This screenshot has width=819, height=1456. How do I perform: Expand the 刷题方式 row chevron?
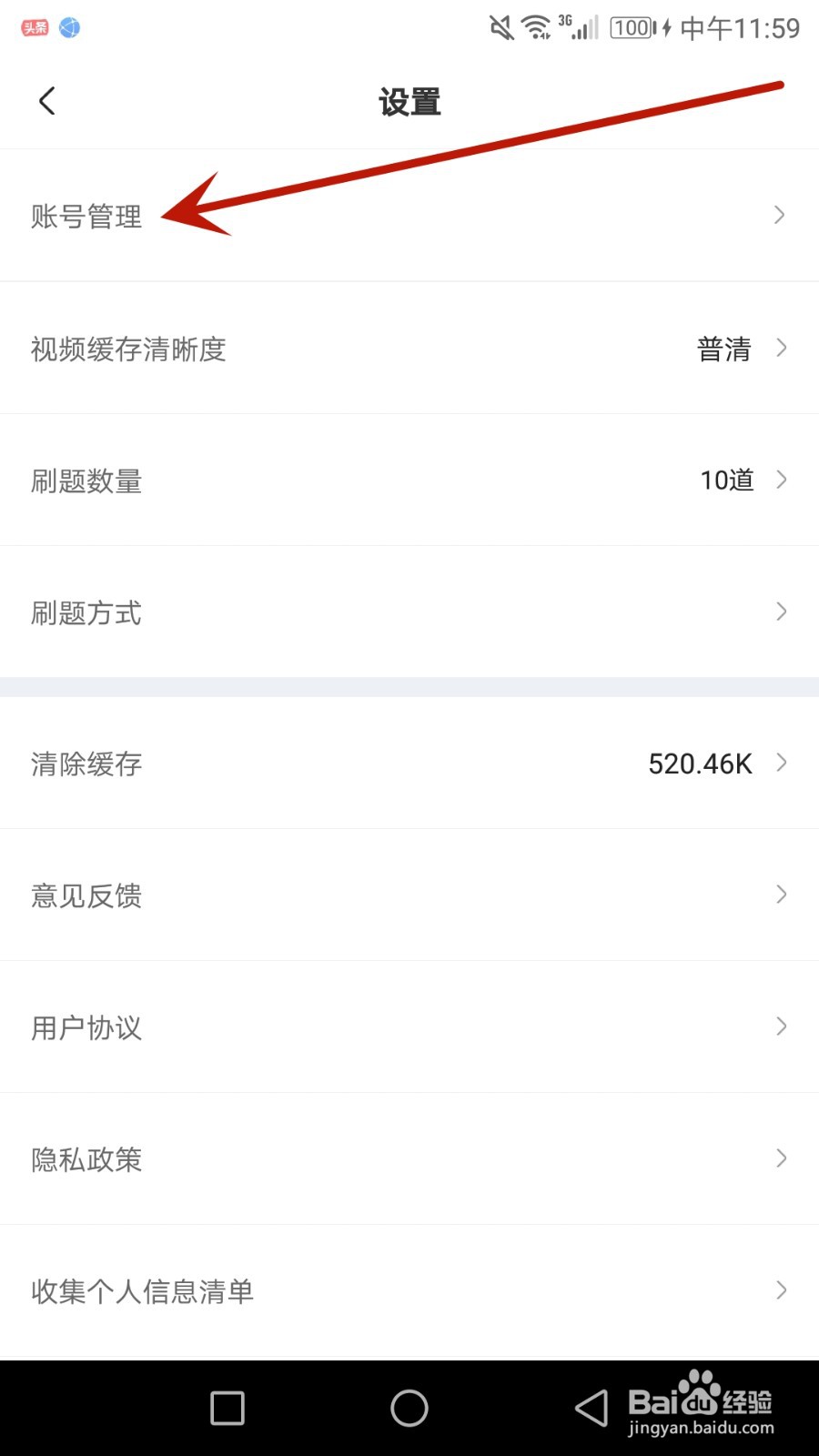tap(780, 612)
